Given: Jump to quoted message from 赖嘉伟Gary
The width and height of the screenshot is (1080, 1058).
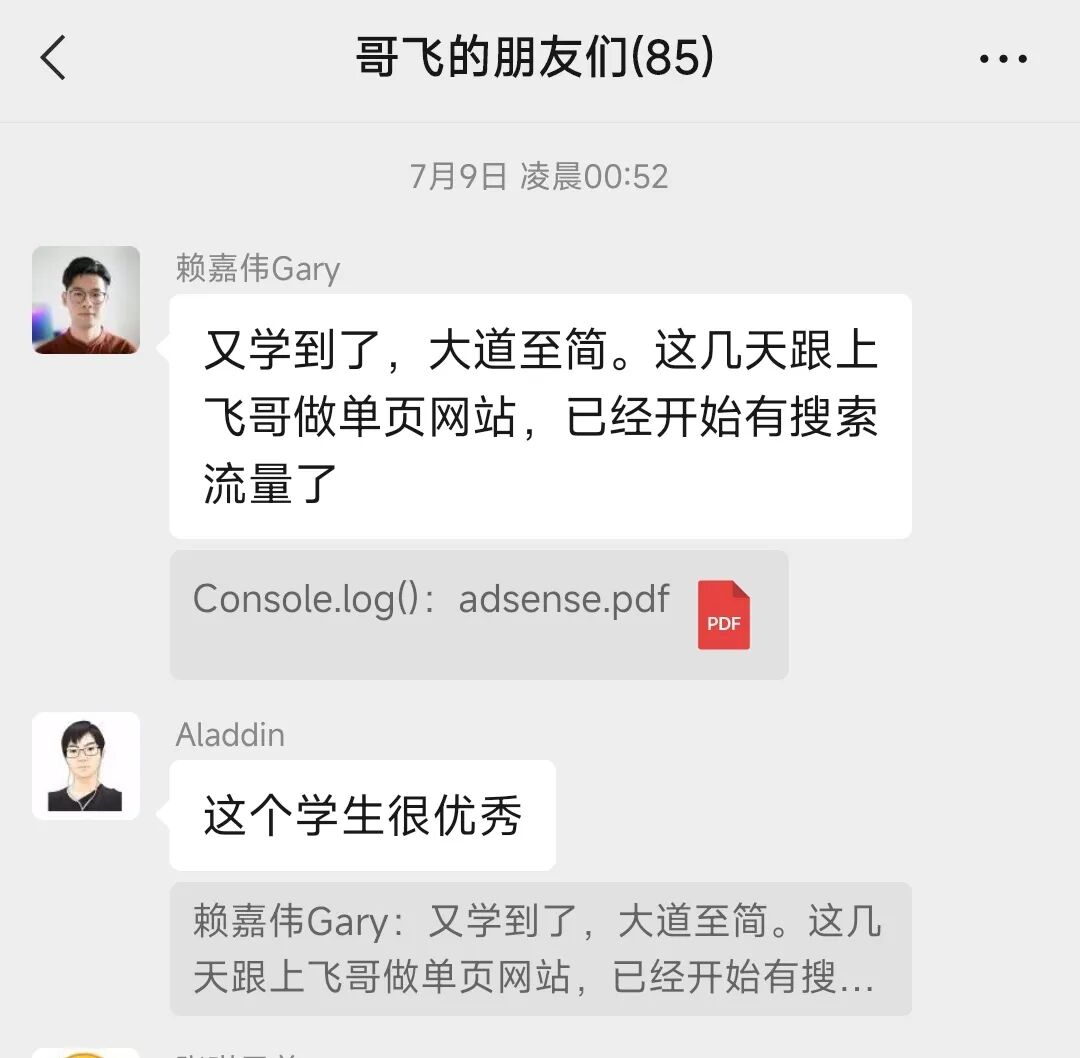Looking at the screenshot, I should click(x=540, y=948).
